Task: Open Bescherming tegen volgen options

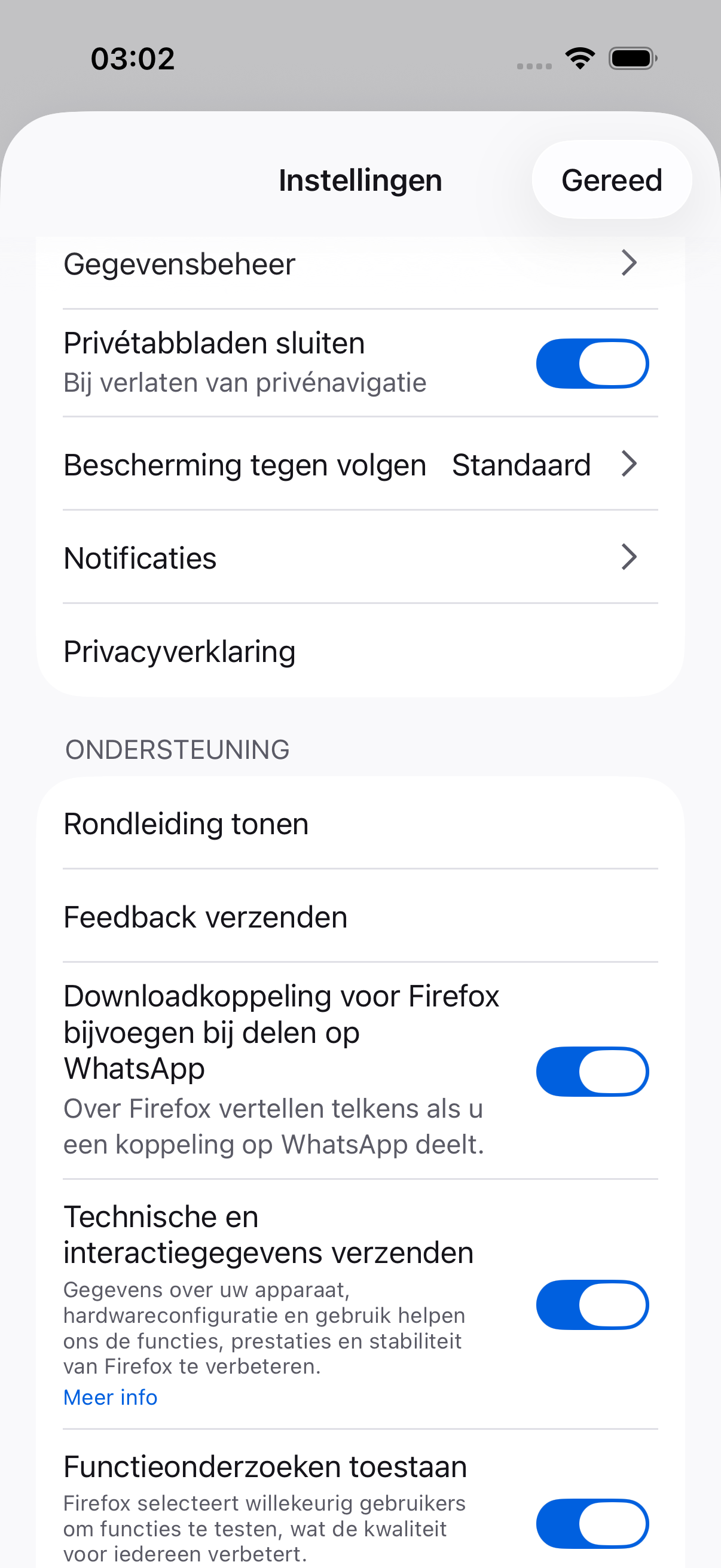Action: point(360,465)
